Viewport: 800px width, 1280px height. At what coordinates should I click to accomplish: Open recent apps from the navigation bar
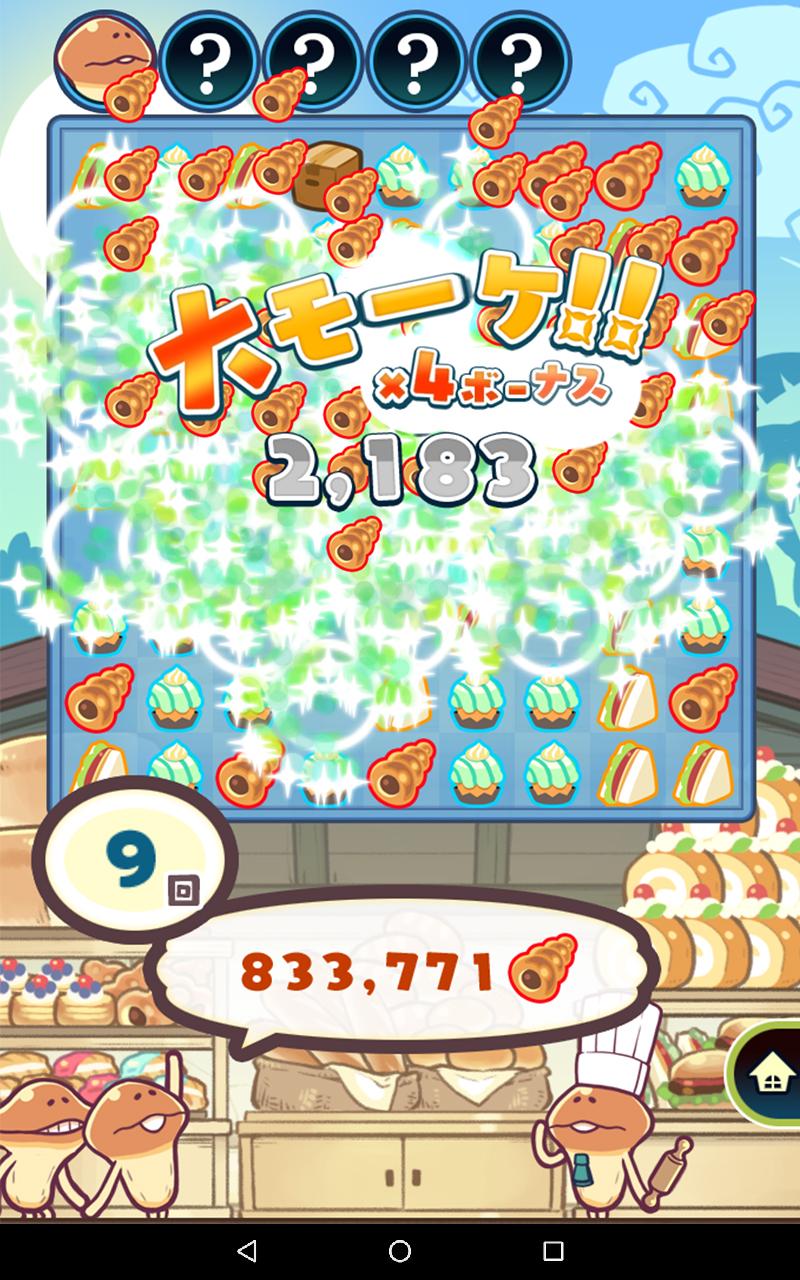point(553,1250)
